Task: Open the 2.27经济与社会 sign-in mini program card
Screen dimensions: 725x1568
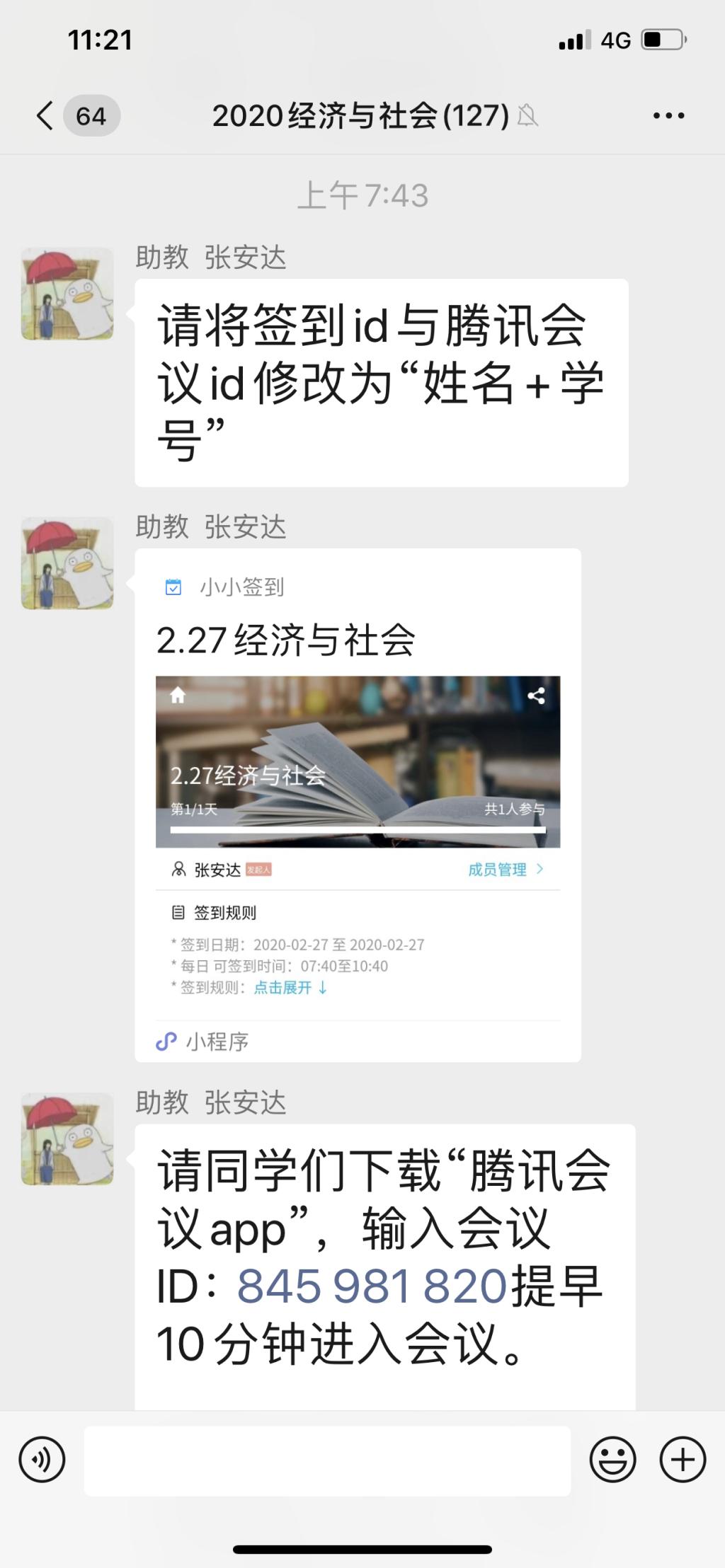Action: pos(358,805)
